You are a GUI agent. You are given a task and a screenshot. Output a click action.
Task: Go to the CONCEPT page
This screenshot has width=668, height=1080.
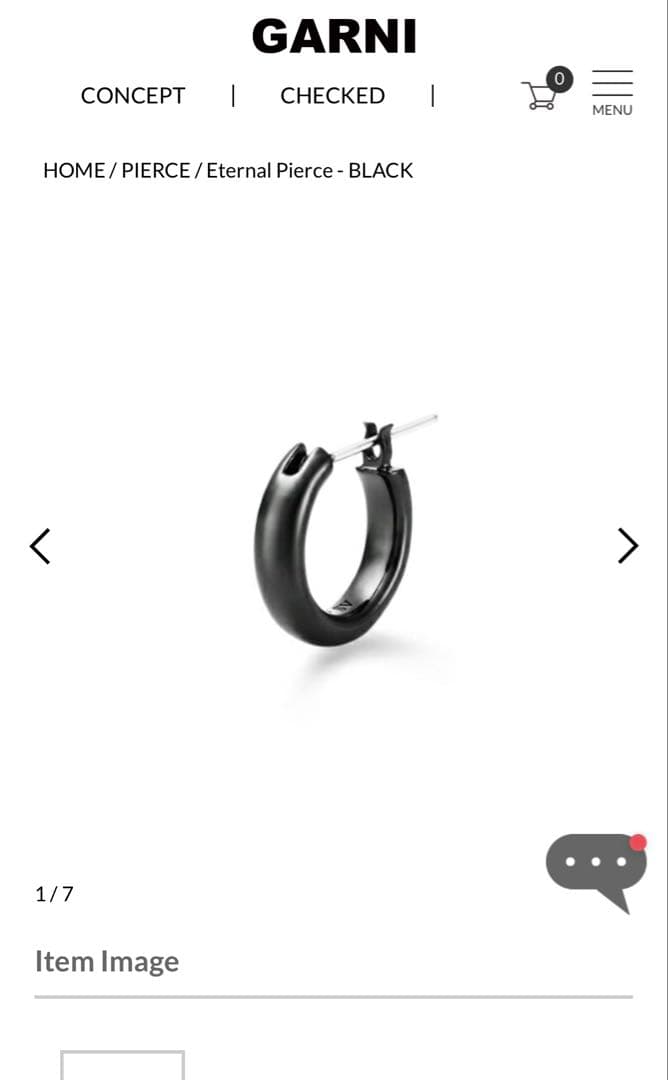click(133, 96)
